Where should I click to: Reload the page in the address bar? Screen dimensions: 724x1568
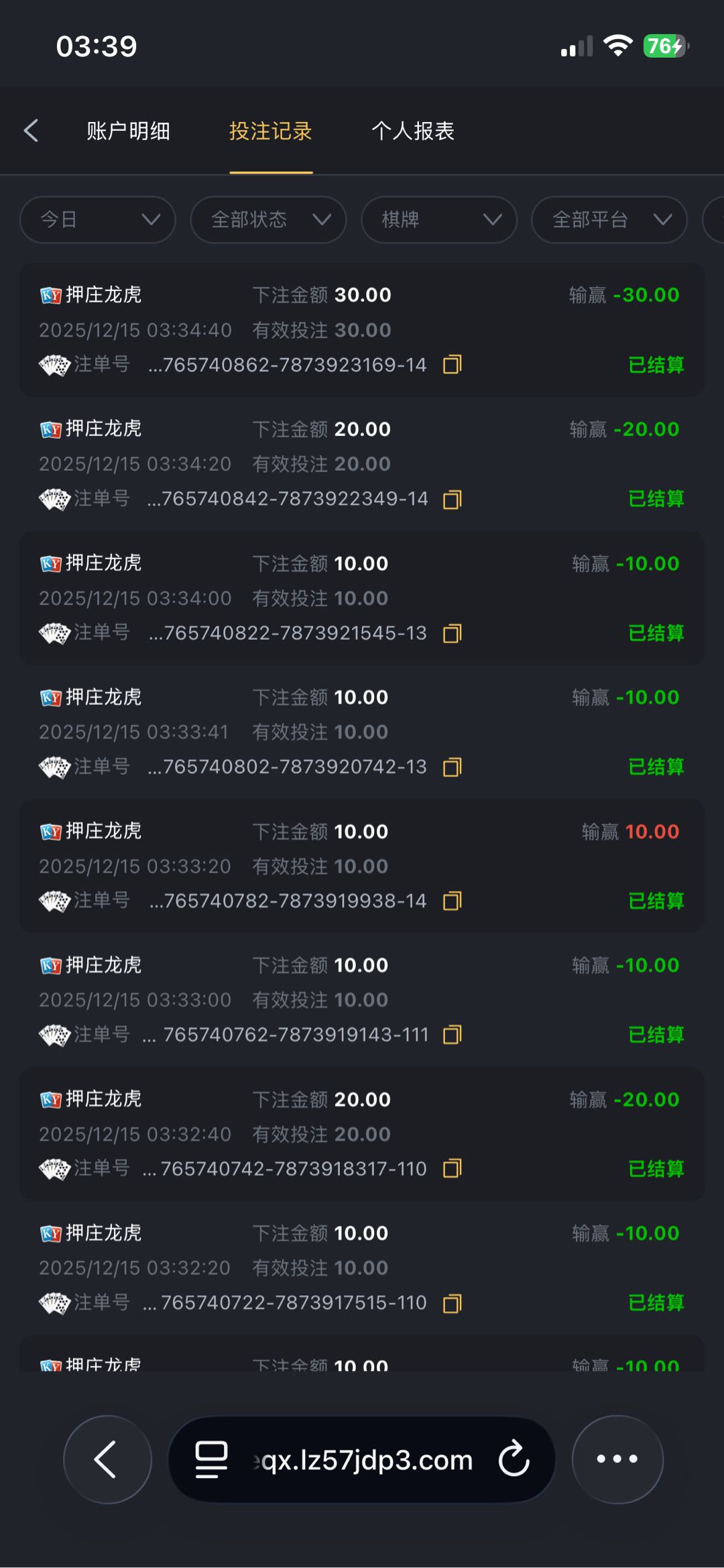[514, 1459]
